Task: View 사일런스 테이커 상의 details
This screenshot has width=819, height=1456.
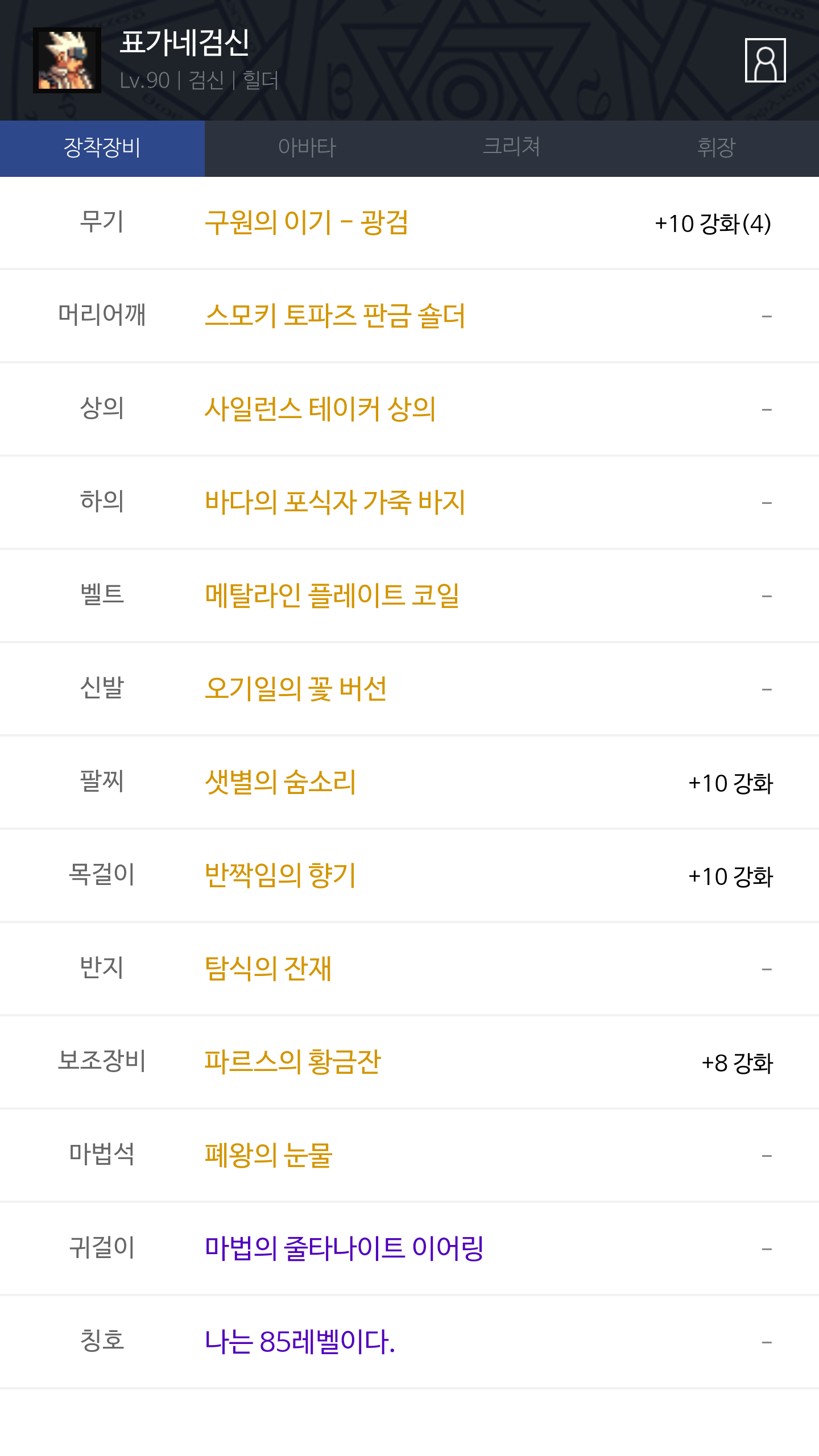Action: click(320, 409)
